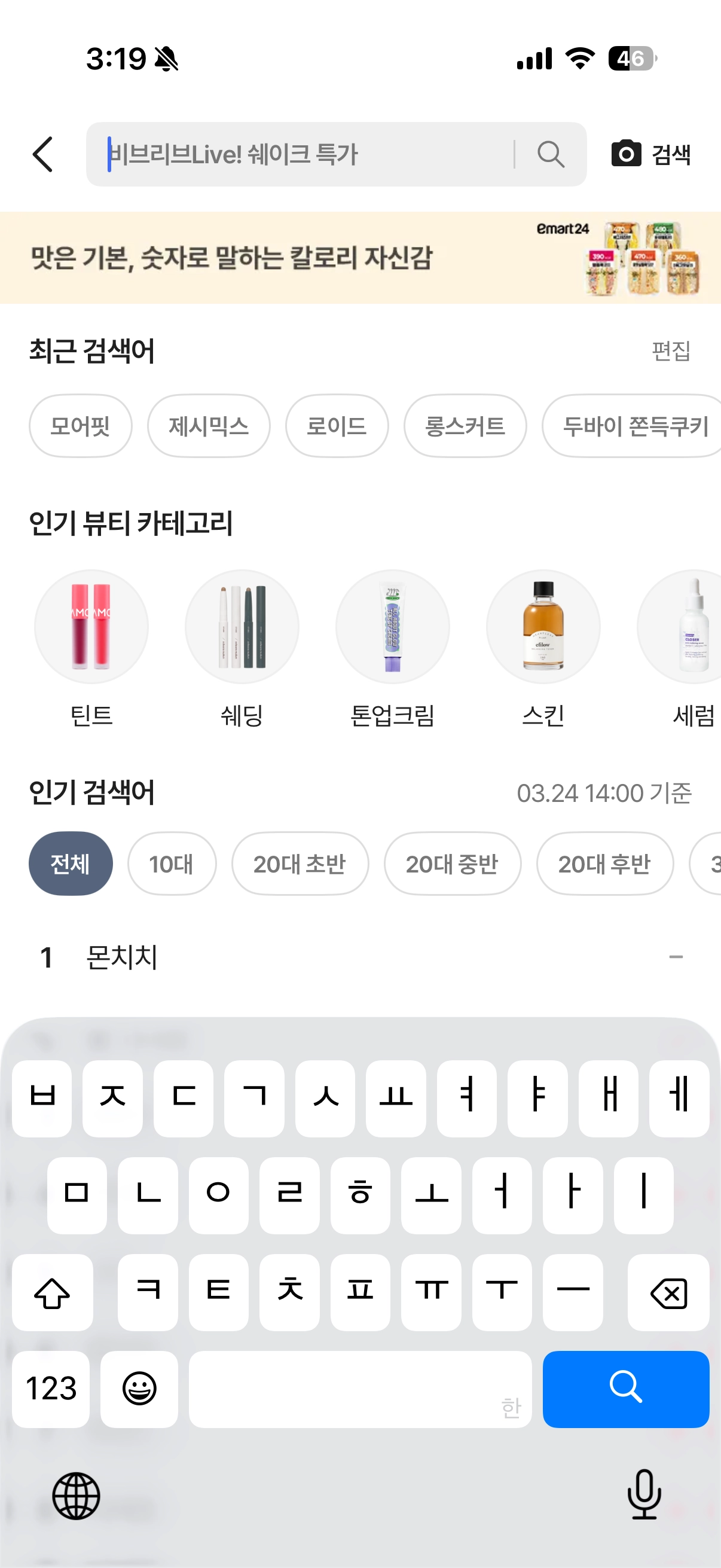
Task: Tap the magnifier icon in search bar
Action: tap(550, 154)
